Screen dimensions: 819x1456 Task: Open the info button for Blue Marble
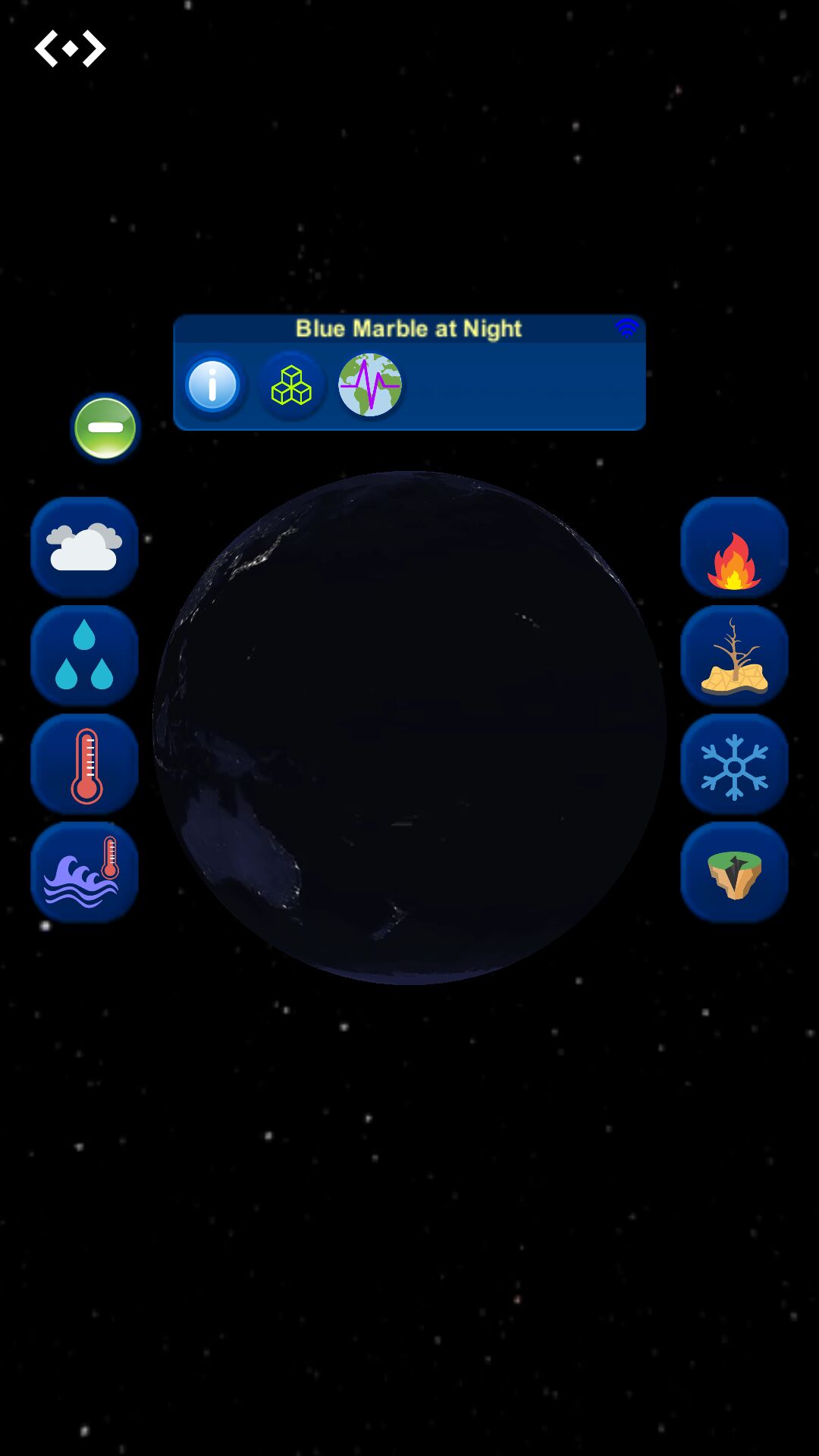(x=213, y=385)
